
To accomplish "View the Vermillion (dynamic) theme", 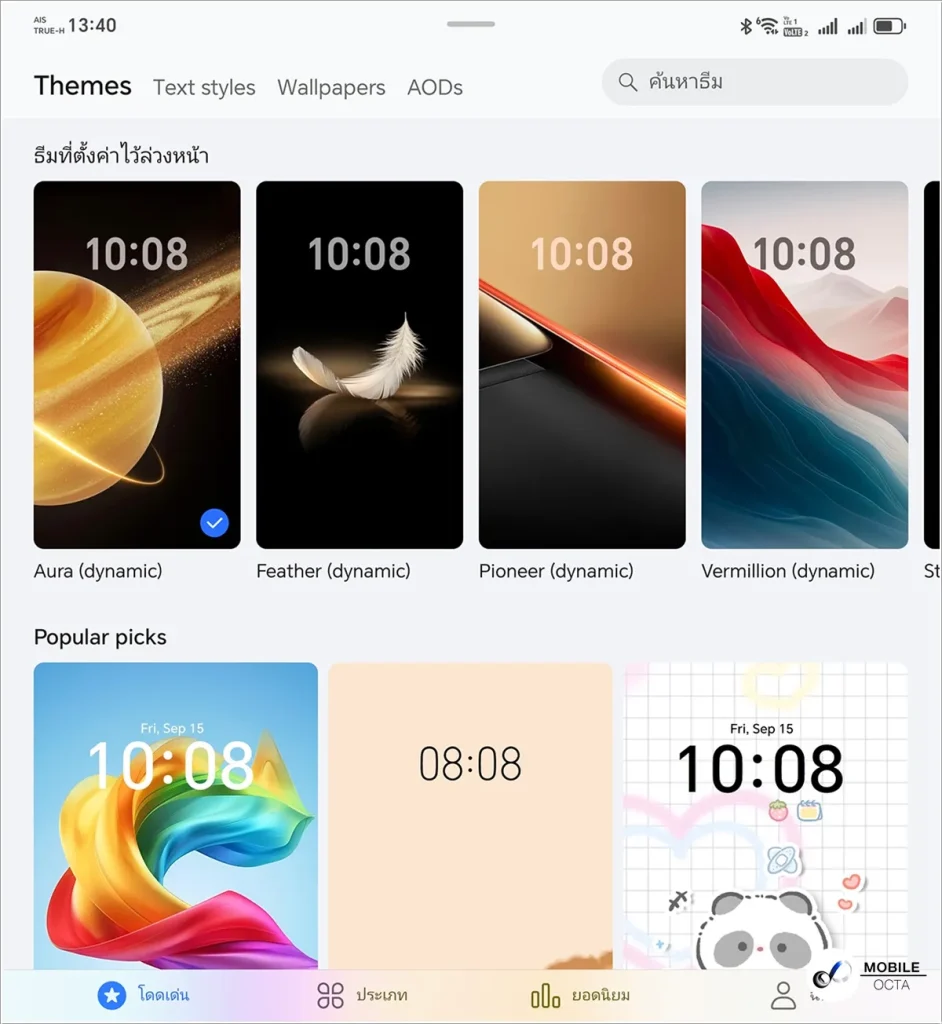I will (x=804, y=365).
